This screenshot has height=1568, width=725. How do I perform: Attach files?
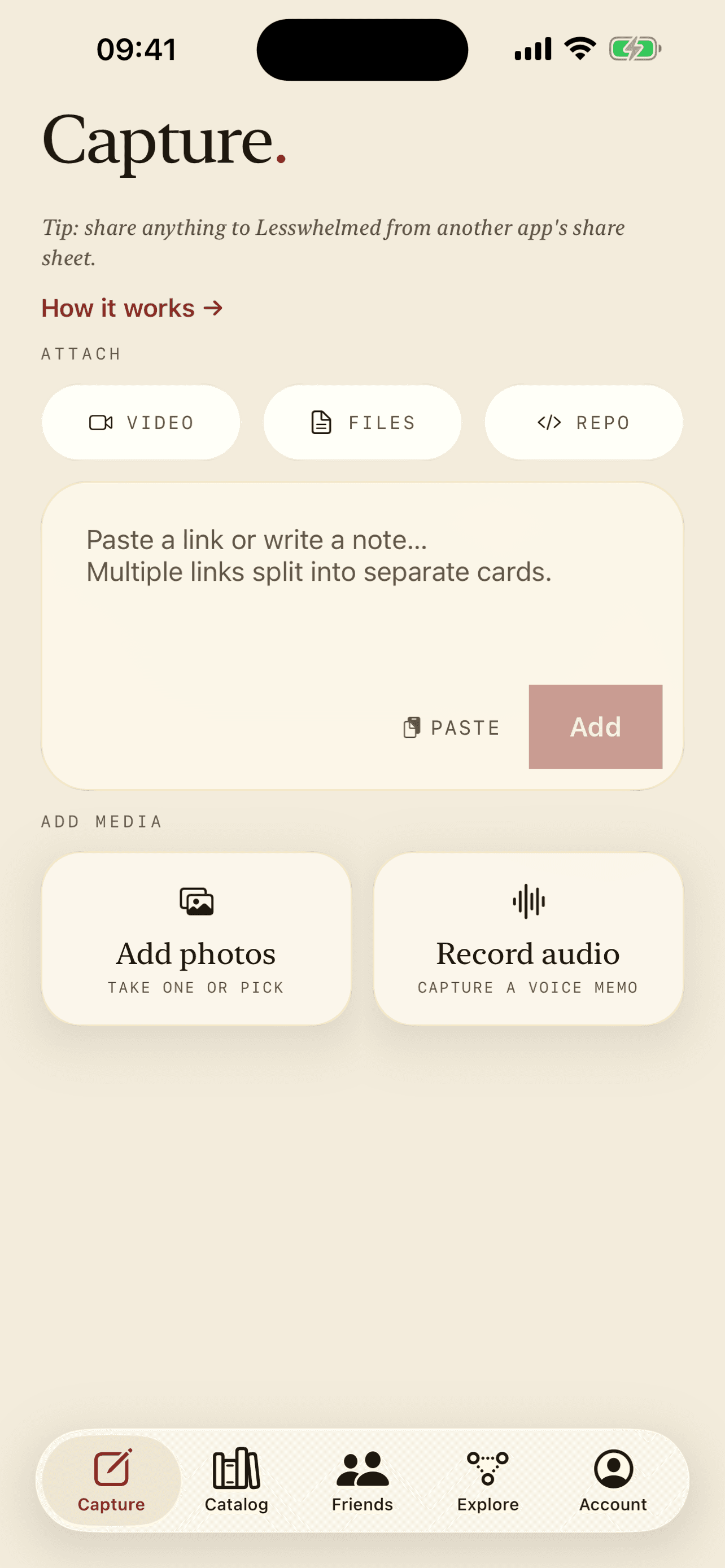[362, 422]
